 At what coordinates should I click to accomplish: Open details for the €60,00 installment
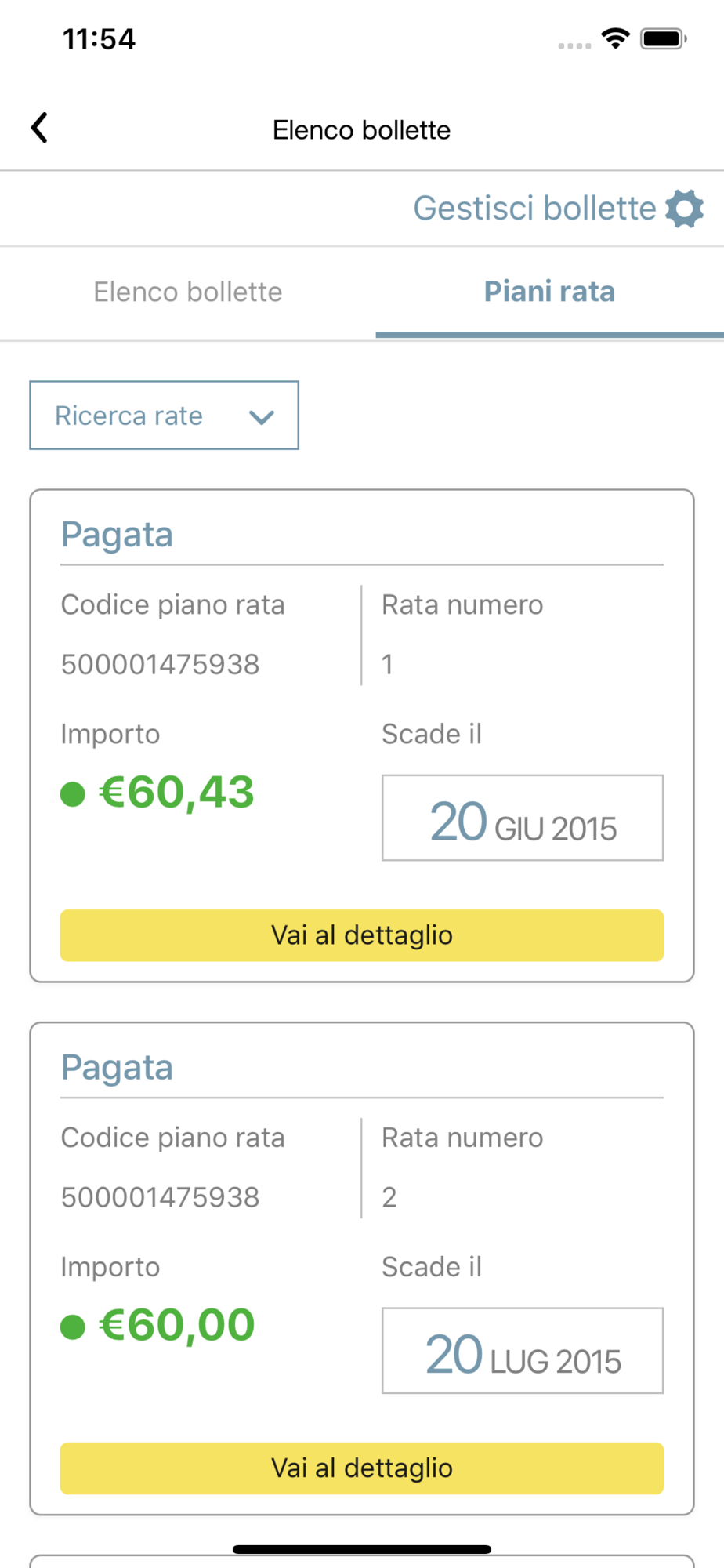click(x=362, y=1468)
